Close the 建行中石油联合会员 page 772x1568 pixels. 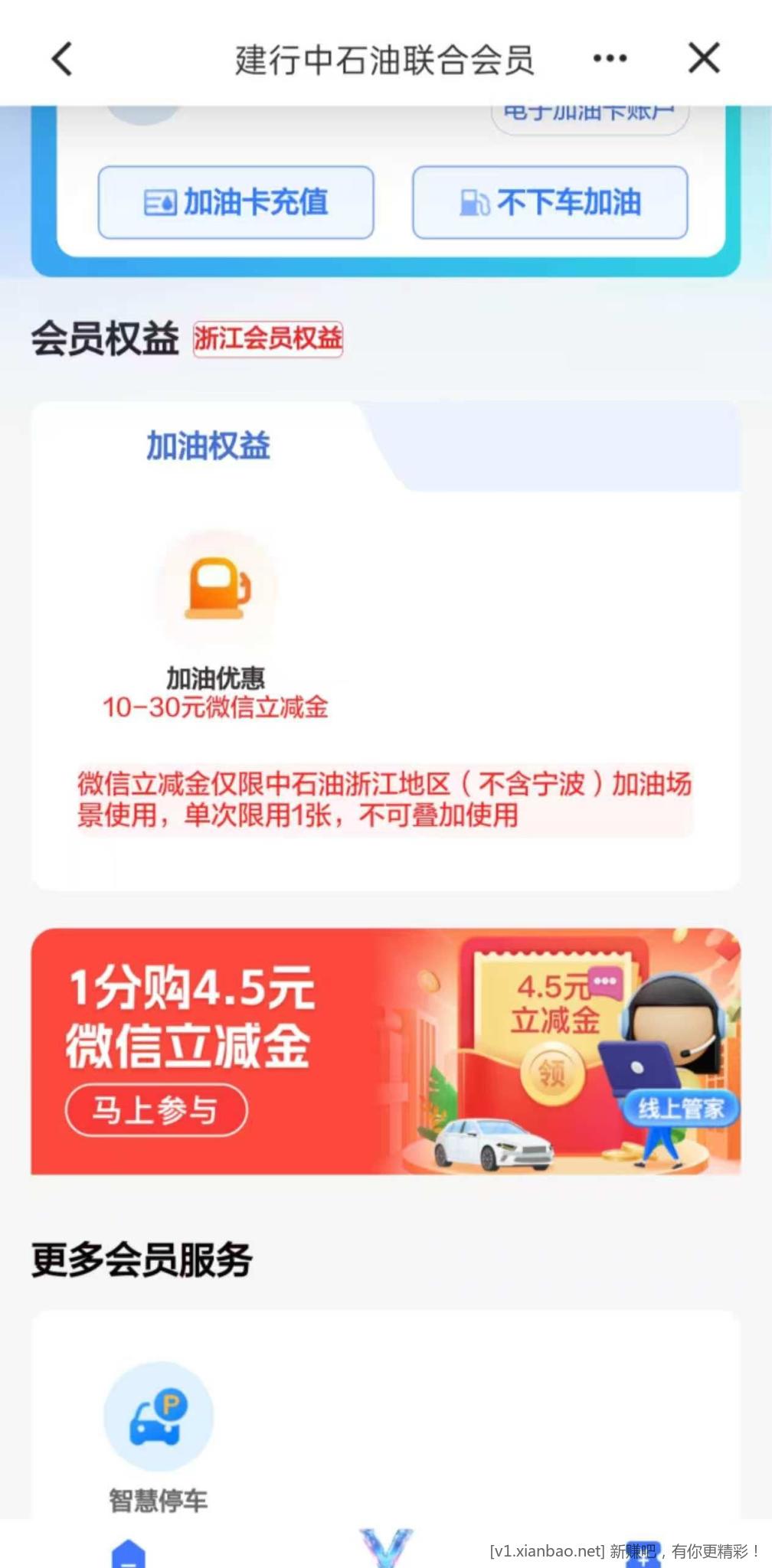coord(703,58)
